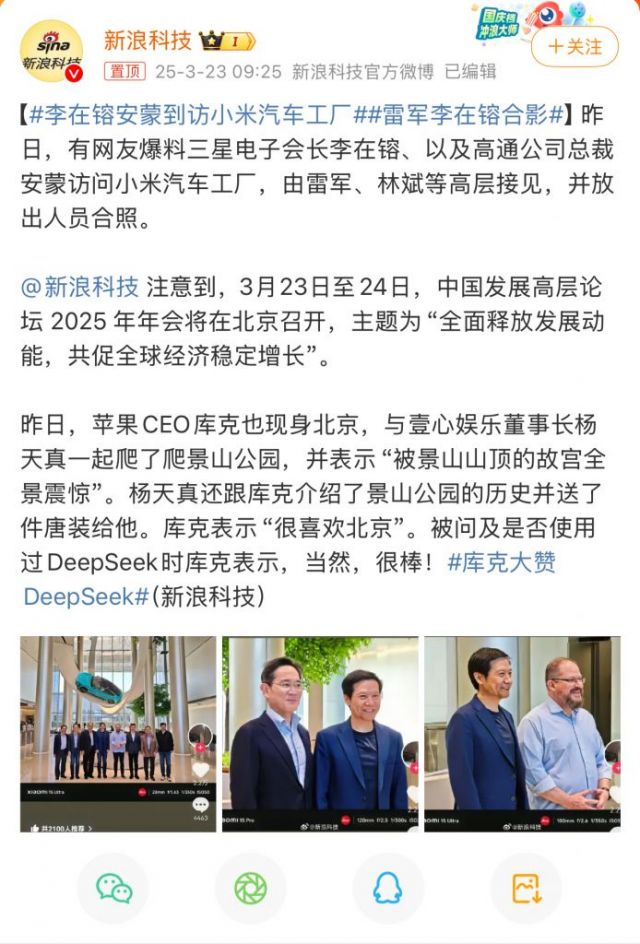View the photo with the bearded man in glasses

(x=522, y=734)
